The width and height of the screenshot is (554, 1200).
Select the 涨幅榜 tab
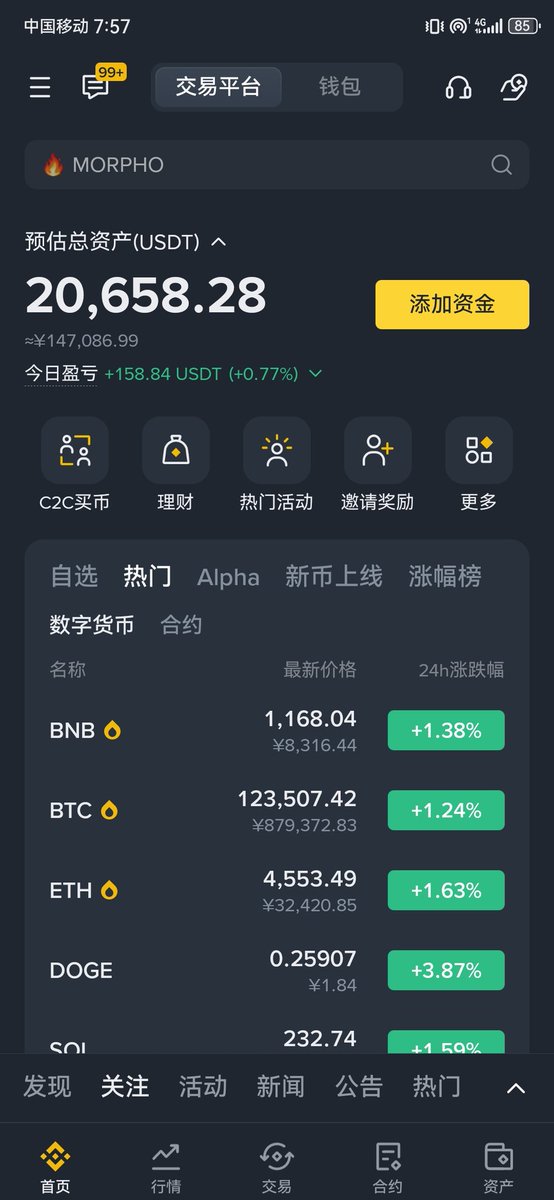pyautogui.click(x=445, y=576)
